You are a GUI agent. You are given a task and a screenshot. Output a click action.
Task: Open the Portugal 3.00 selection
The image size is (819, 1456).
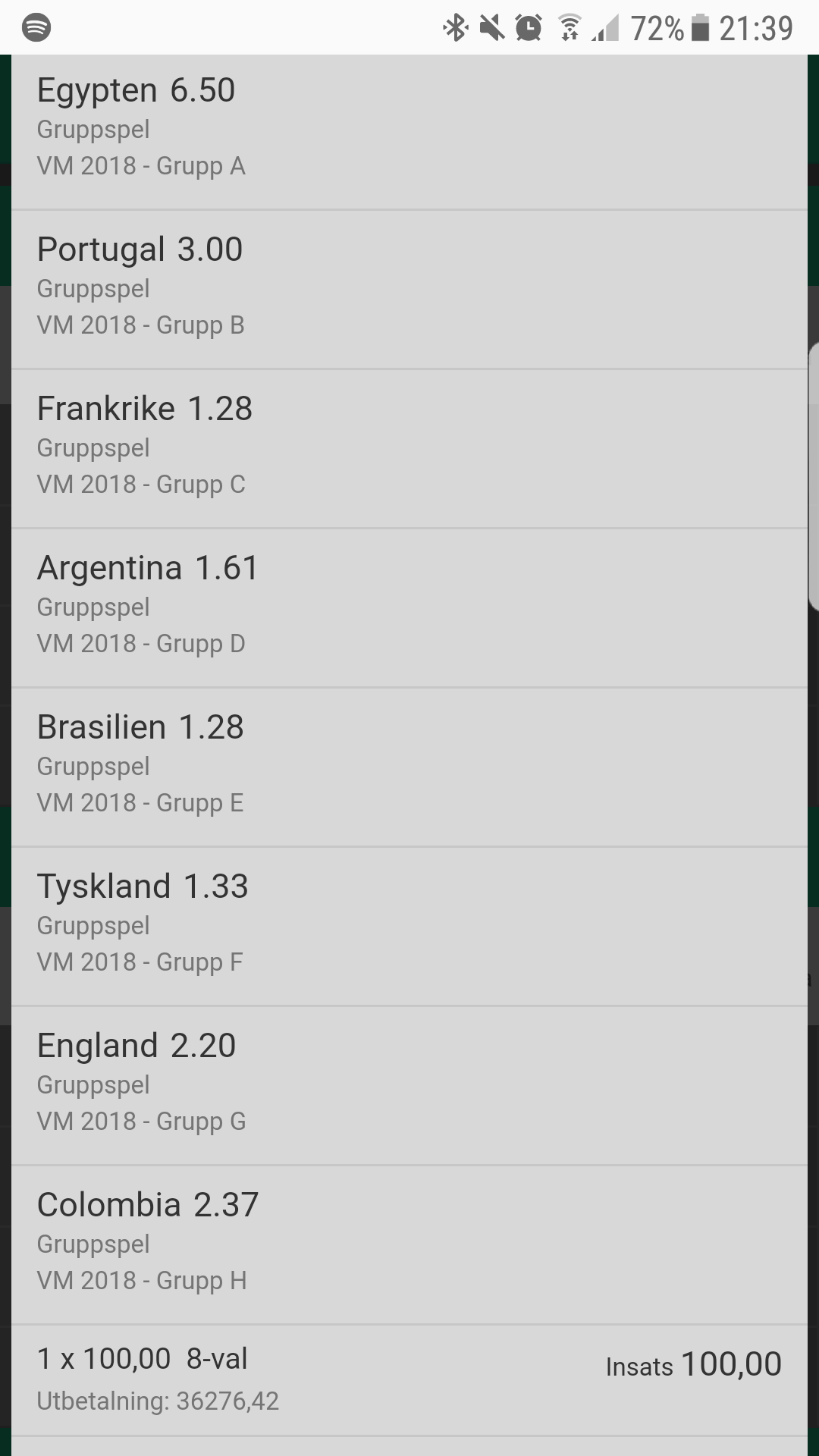tap(409, 290)
